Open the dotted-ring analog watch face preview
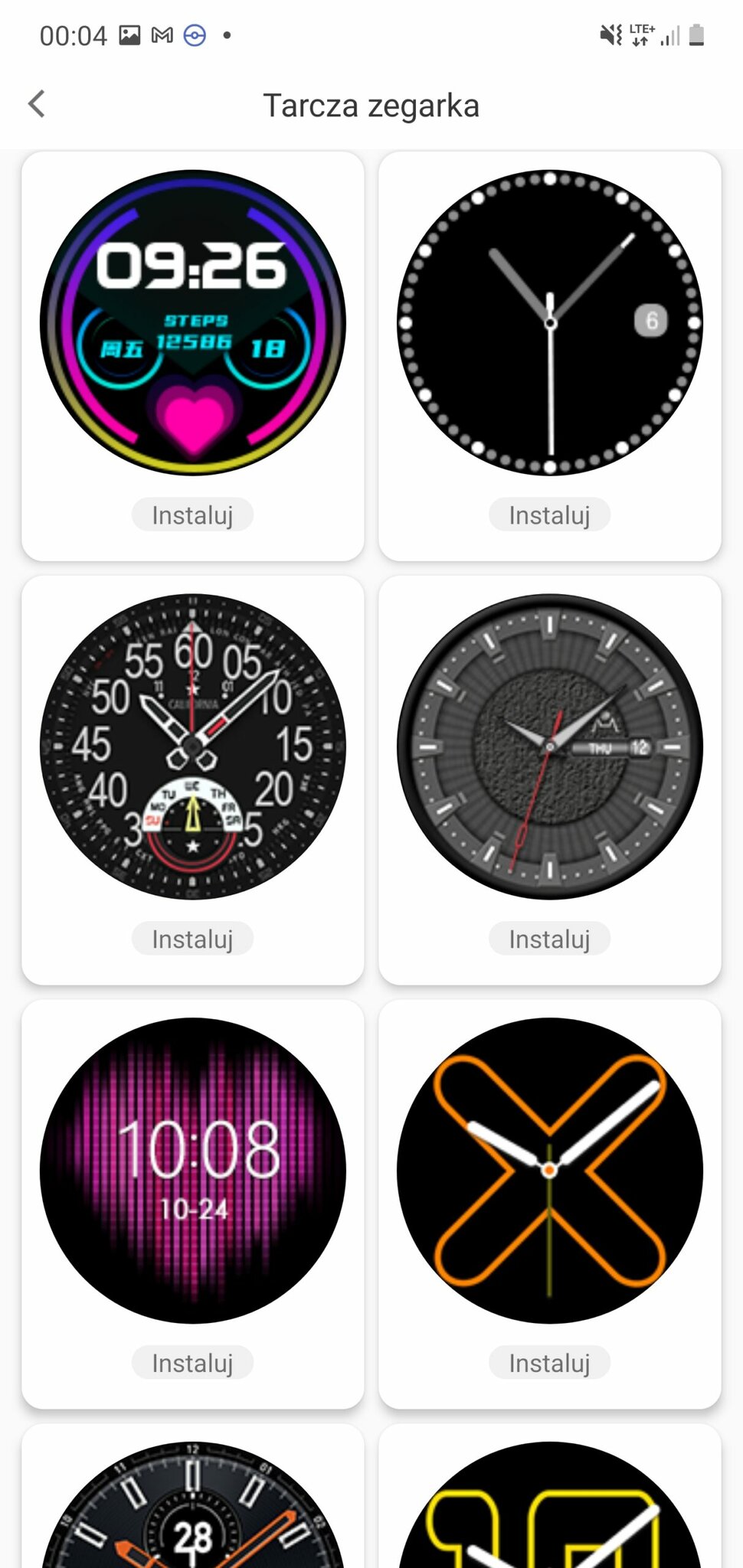743x1568 pixels. point(549,322)
